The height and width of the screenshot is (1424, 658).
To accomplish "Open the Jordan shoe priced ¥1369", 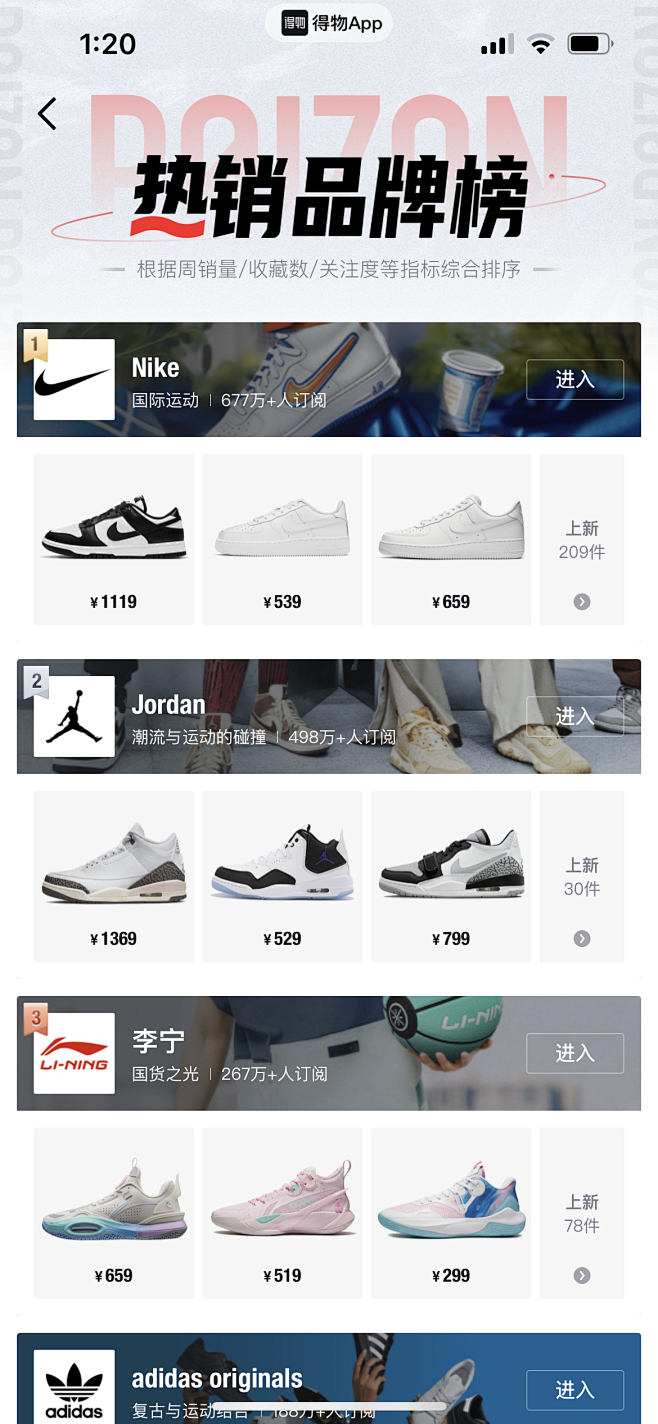I will click(113, 876).
